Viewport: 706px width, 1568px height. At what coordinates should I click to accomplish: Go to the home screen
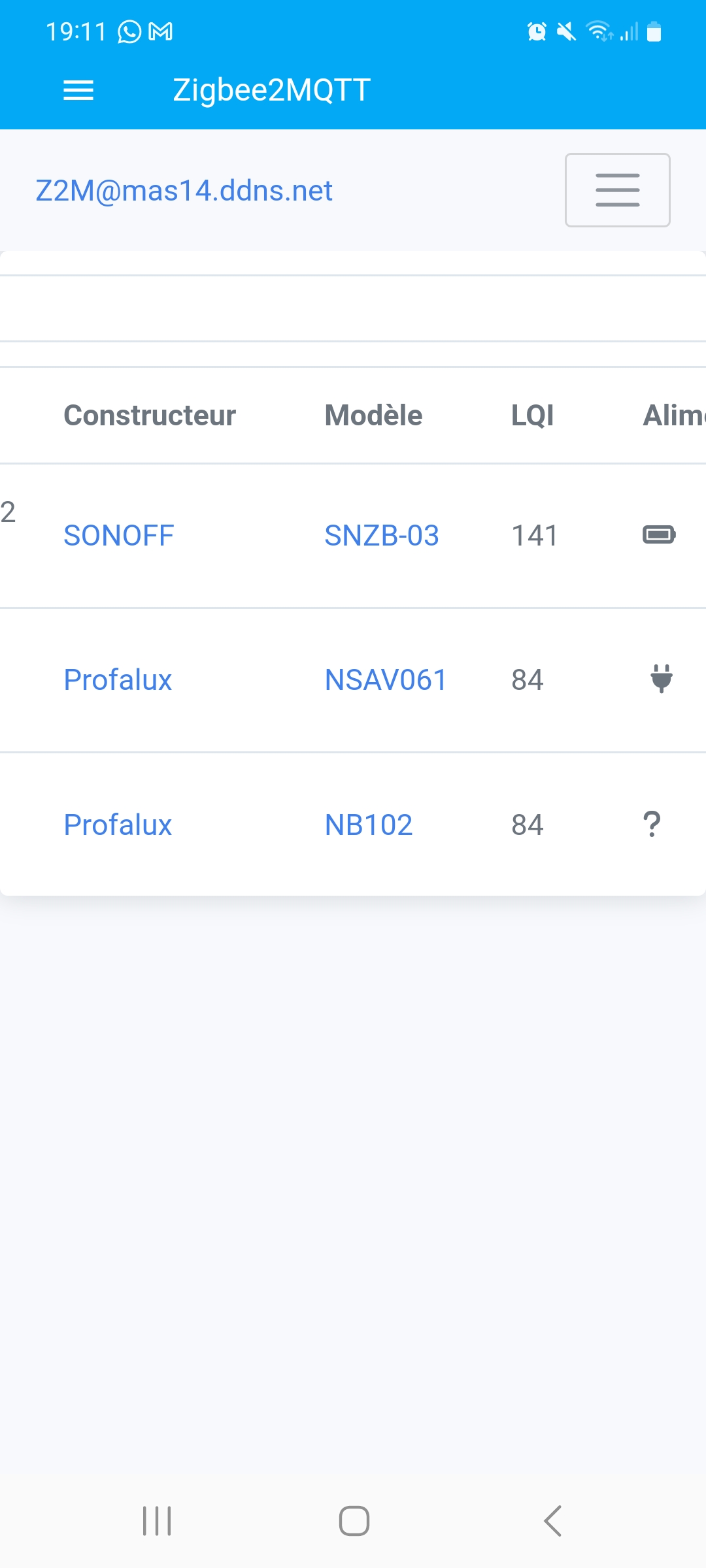(354, 1521)
